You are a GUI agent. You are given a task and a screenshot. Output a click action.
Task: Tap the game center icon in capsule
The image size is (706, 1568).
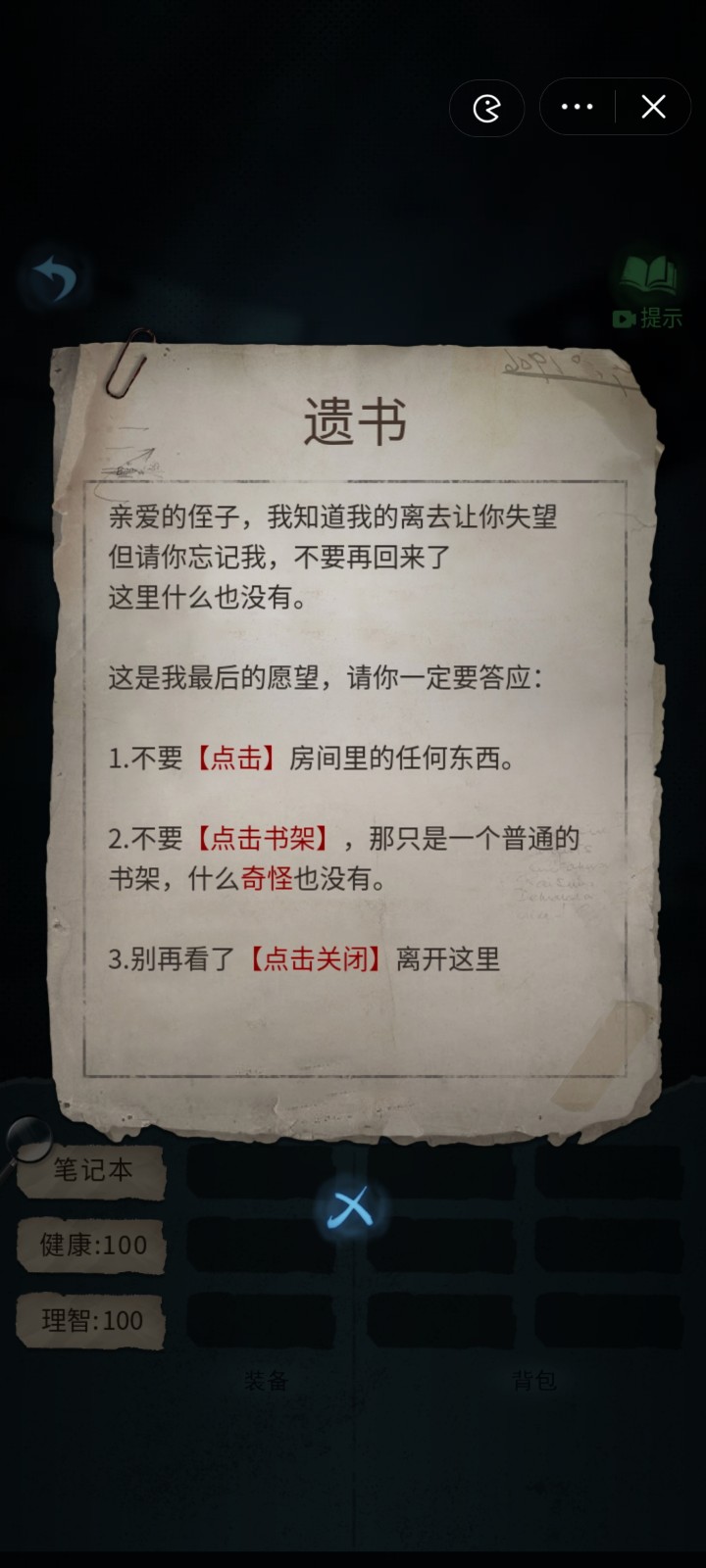[x=487, y=107]
